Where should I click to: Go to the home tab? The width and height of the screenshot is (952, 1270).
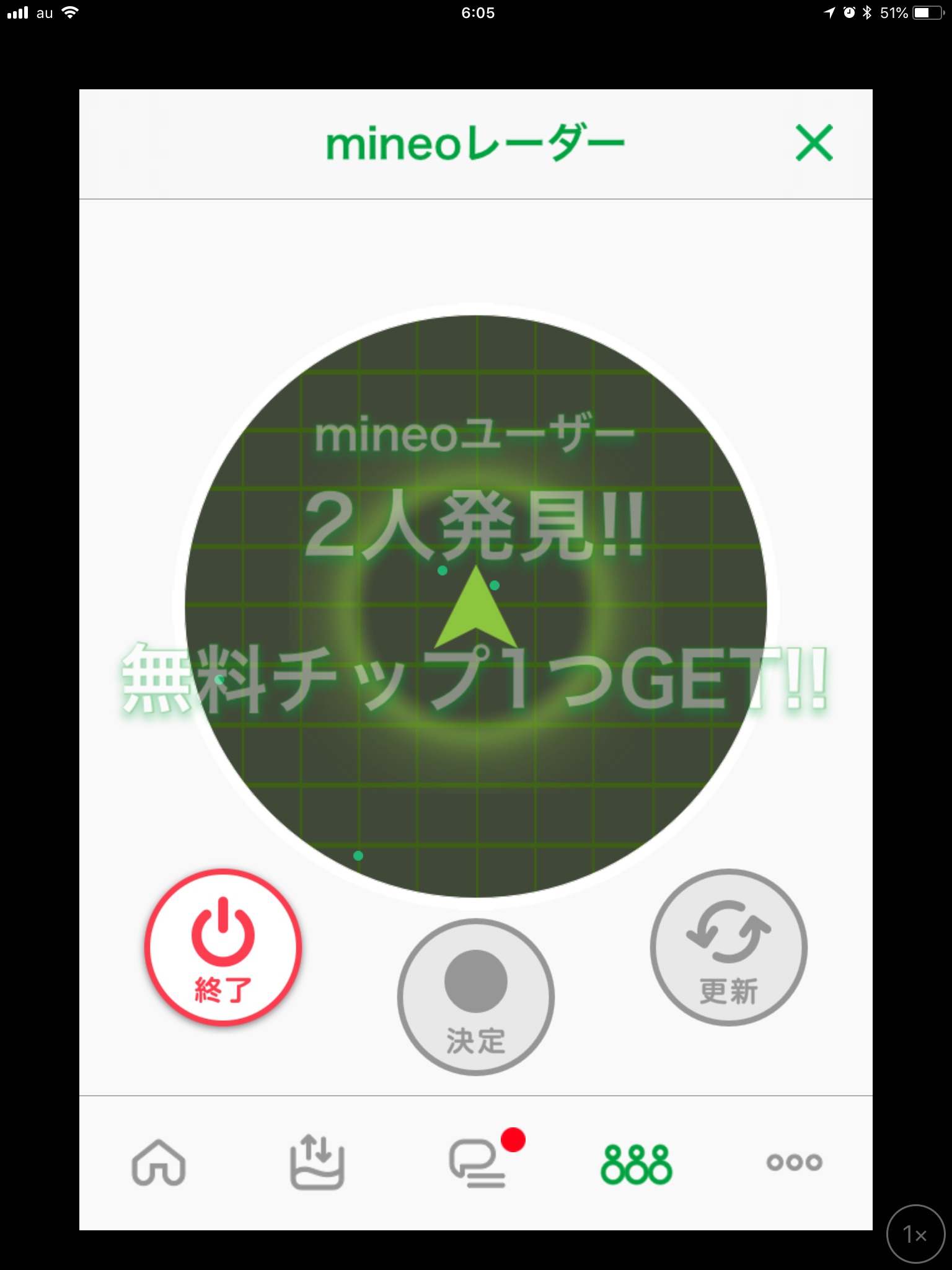[x=159, y=1163]
